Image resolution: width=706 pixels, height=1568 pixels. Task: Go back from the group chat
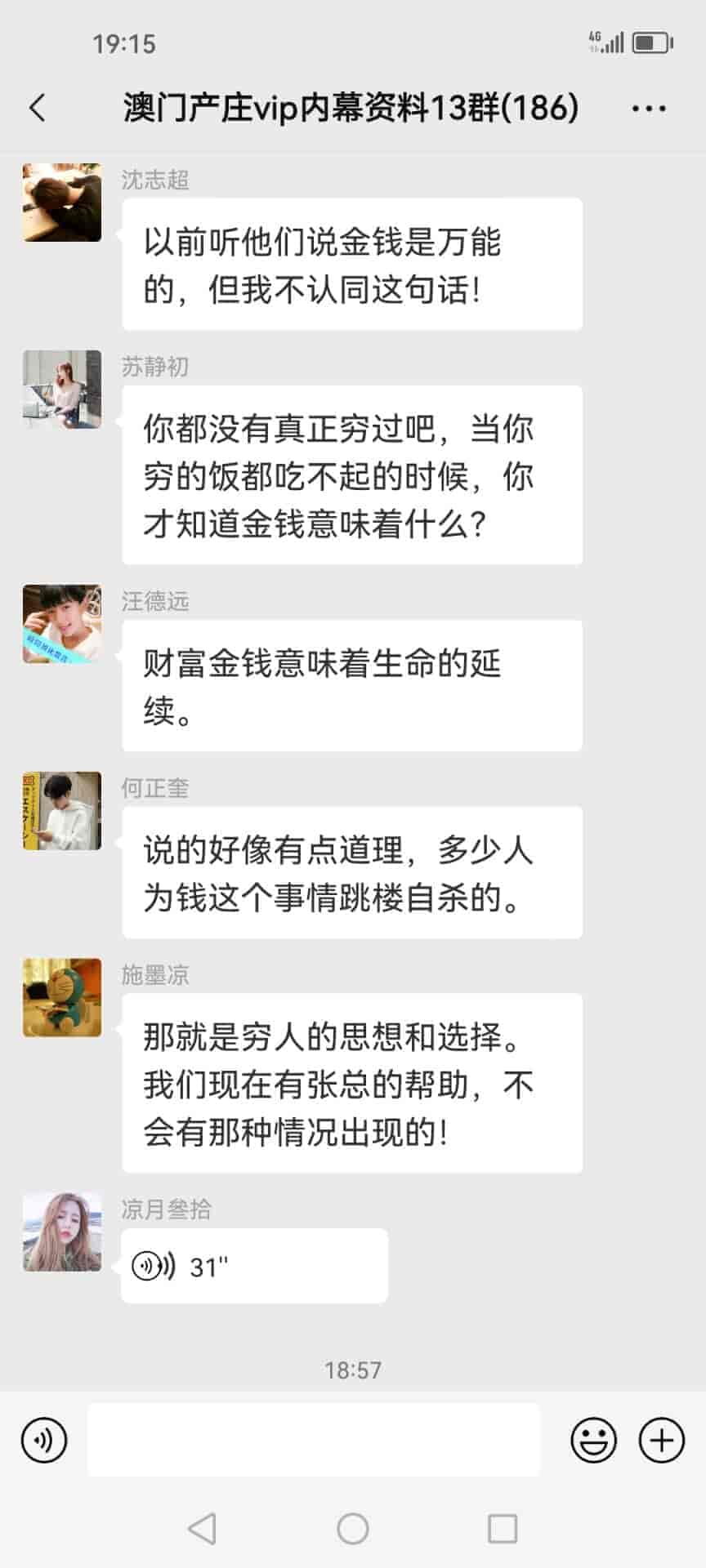(x=38, y=108)
